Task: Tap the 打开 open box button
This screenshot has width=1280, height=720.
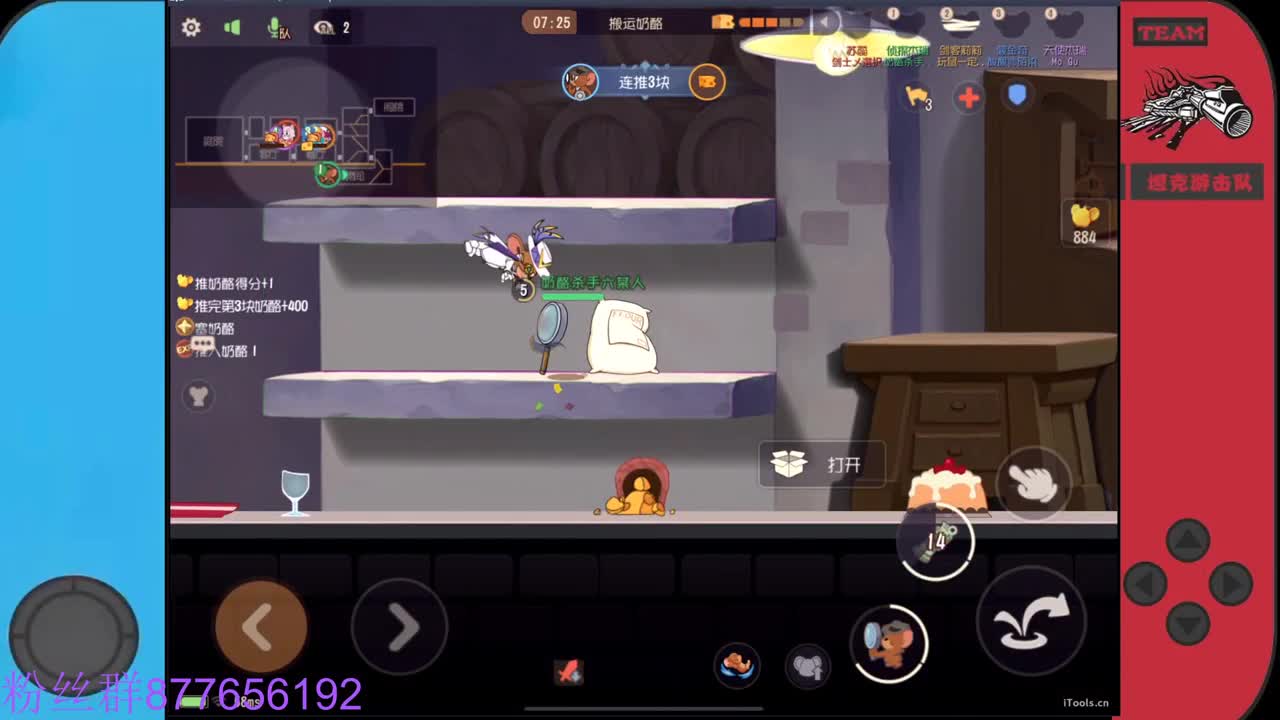Action: [x=822, y=464]
